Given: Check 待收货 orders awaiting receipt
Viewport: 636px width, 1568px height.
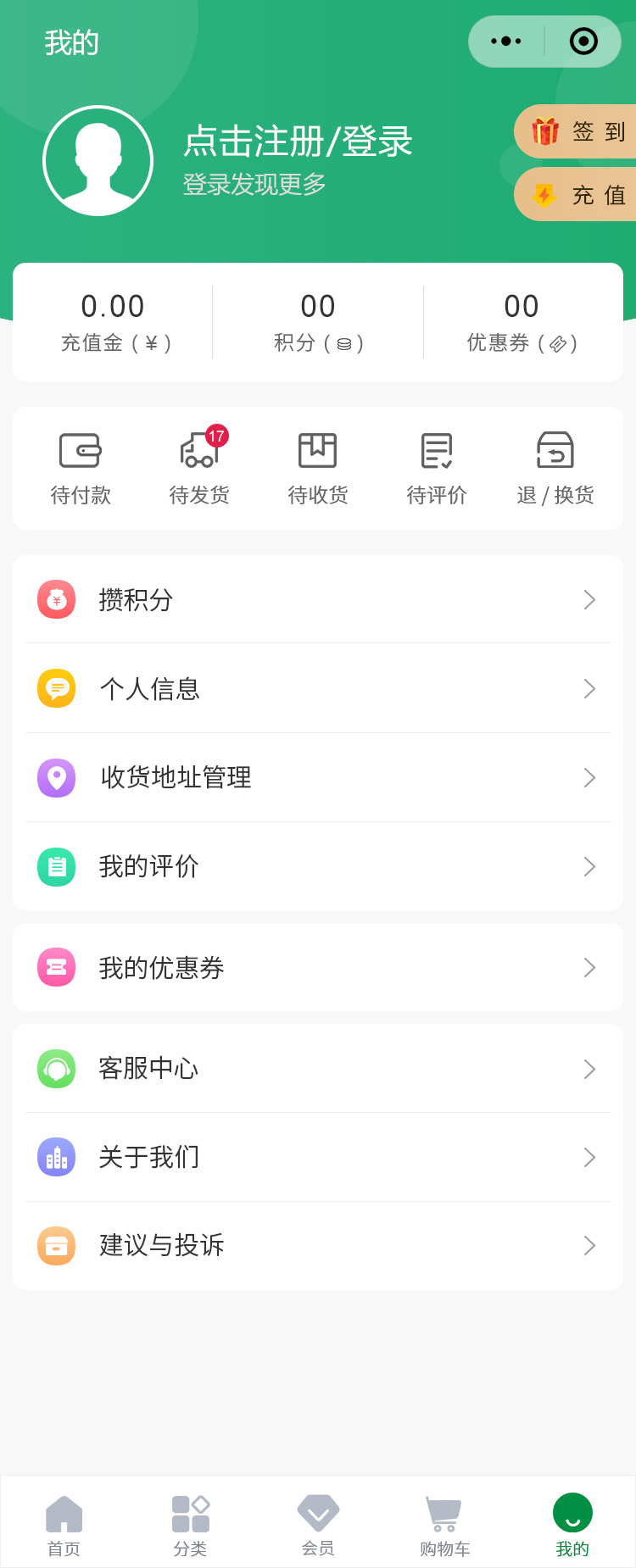Looking at the screenshot, I should pyautogui.click(x=318, y=469).
